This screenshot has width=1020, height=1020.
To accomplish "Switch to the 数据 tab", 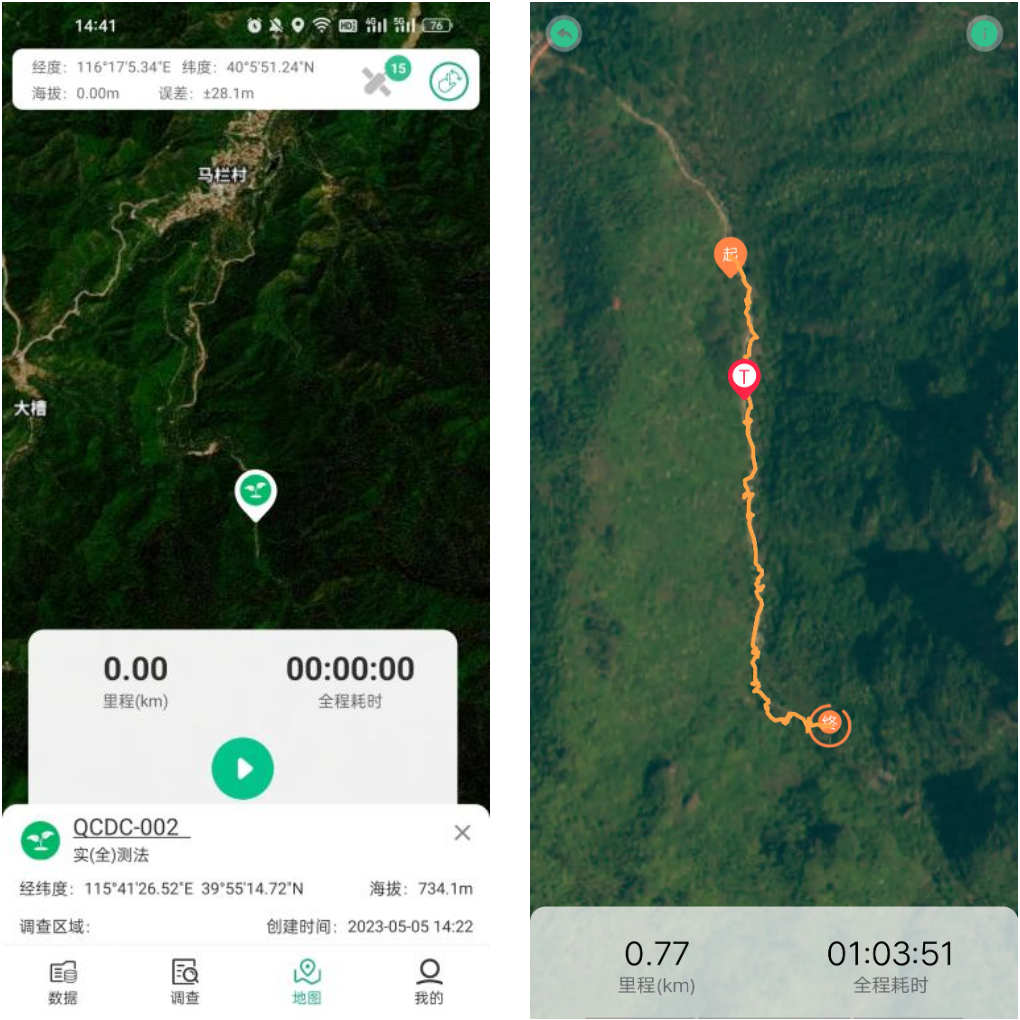I will (63, 982).
